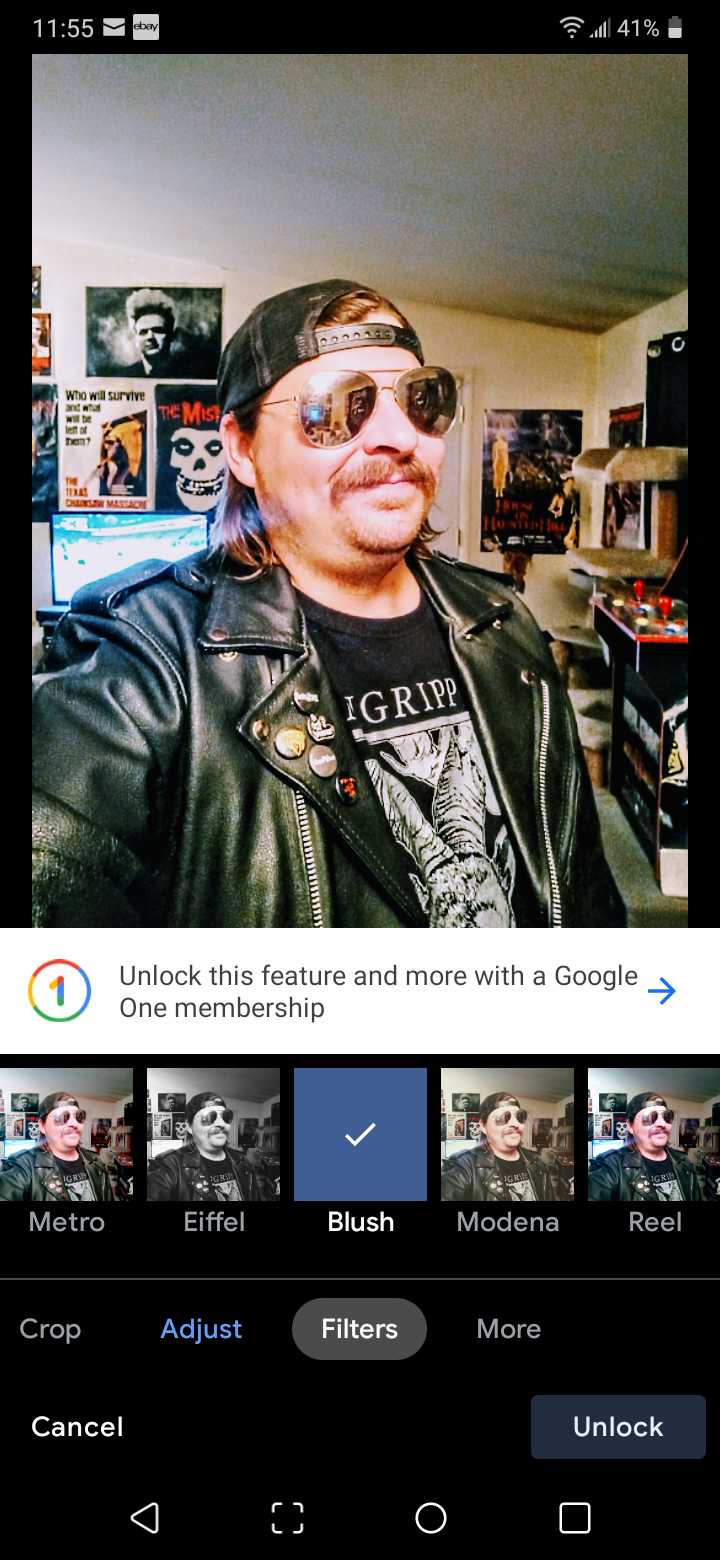Apply the Reel filter
The height and width of the screenshot is (1560, 720).
coord(653,1135)
